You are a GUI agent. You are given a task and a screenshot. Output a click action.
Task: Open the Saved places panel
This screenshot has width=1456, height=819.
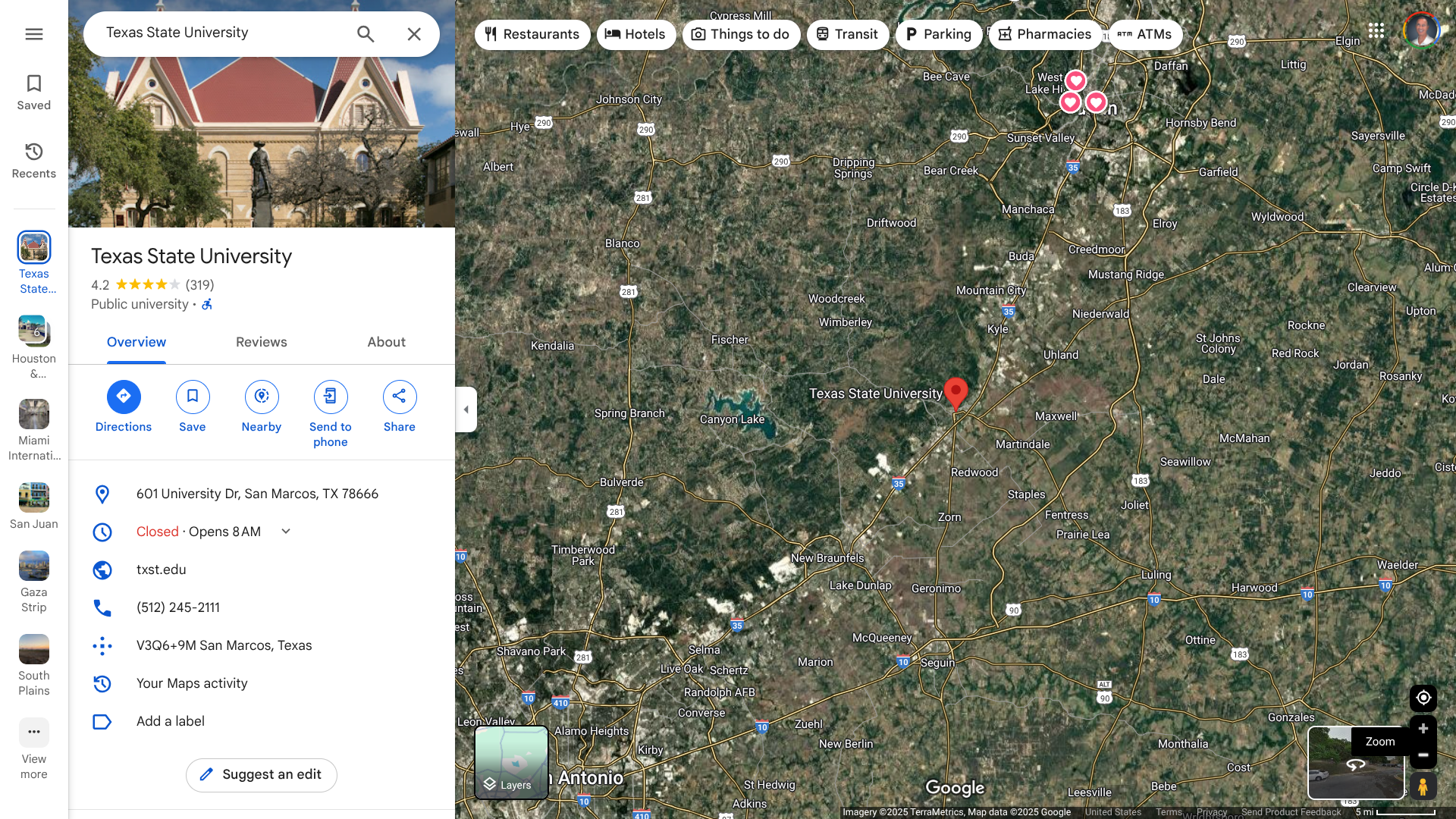(34, 92)
